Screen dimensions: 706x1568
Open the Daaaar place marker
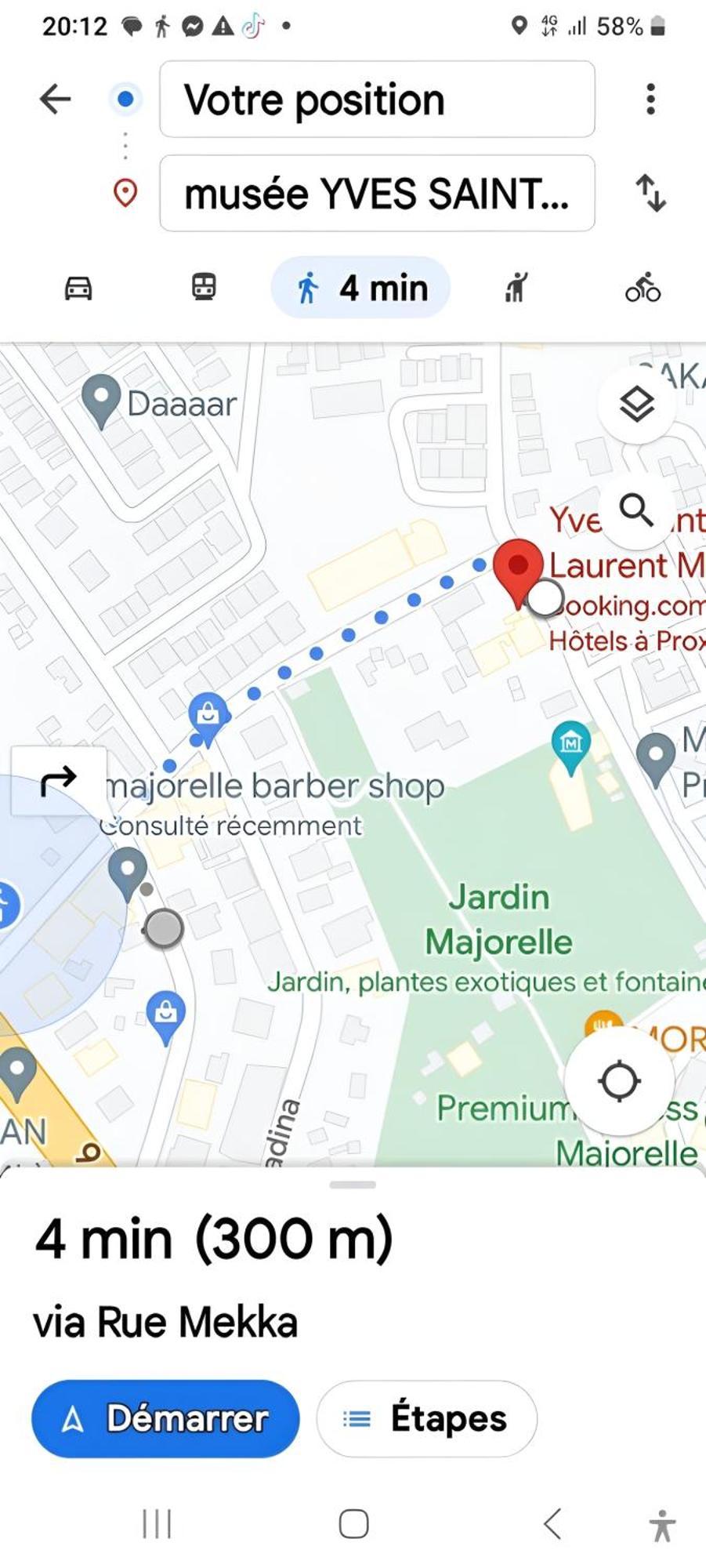(101, 397)
